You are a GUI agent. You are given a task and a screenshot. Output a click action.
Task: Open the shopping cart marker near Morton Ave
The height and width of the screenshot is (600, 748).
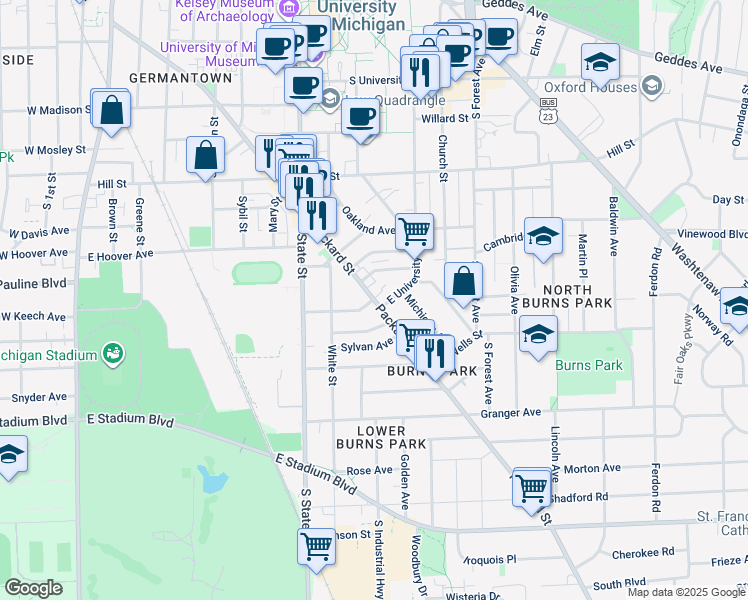(531, 488)
